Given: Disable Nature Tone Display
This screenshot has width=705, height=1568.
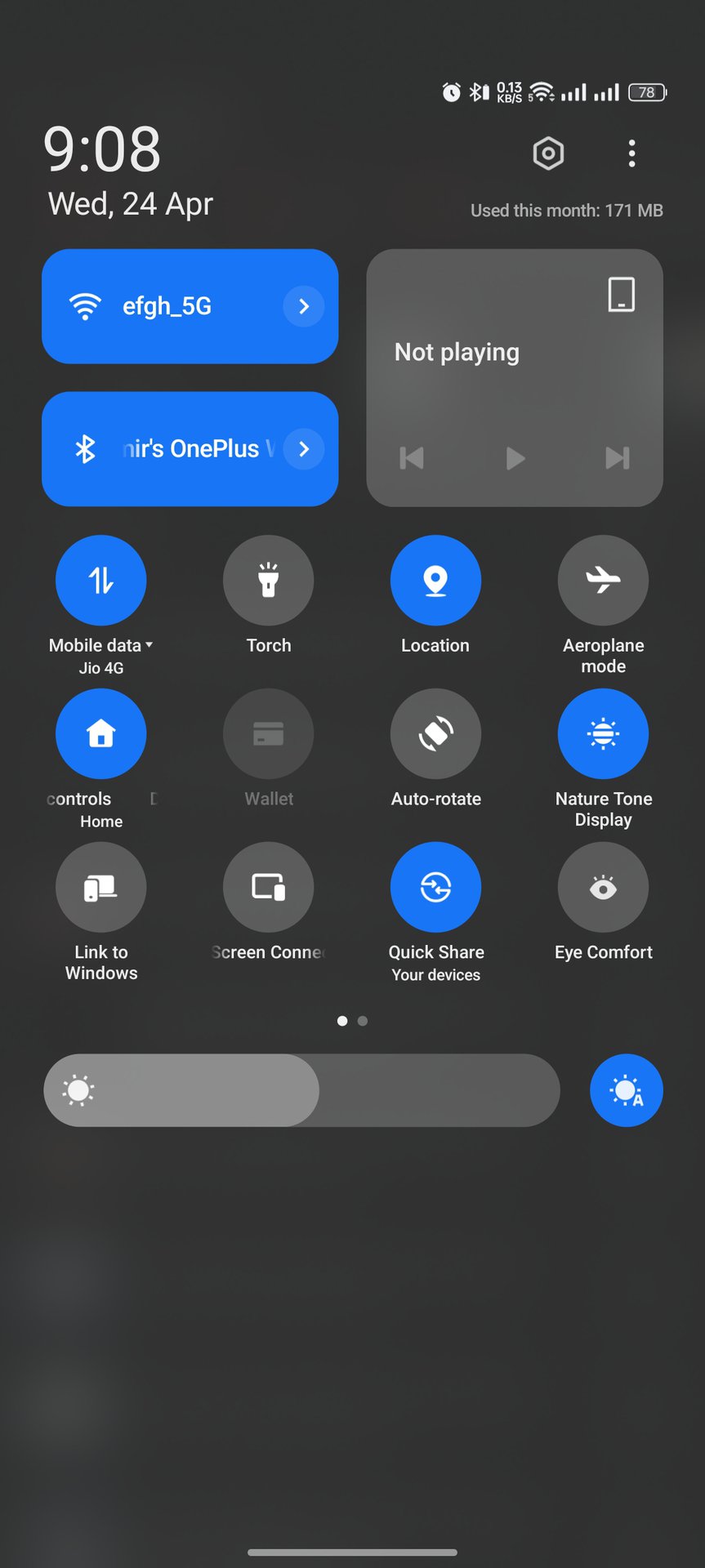Looking at the screenshot, I should 603,733.
